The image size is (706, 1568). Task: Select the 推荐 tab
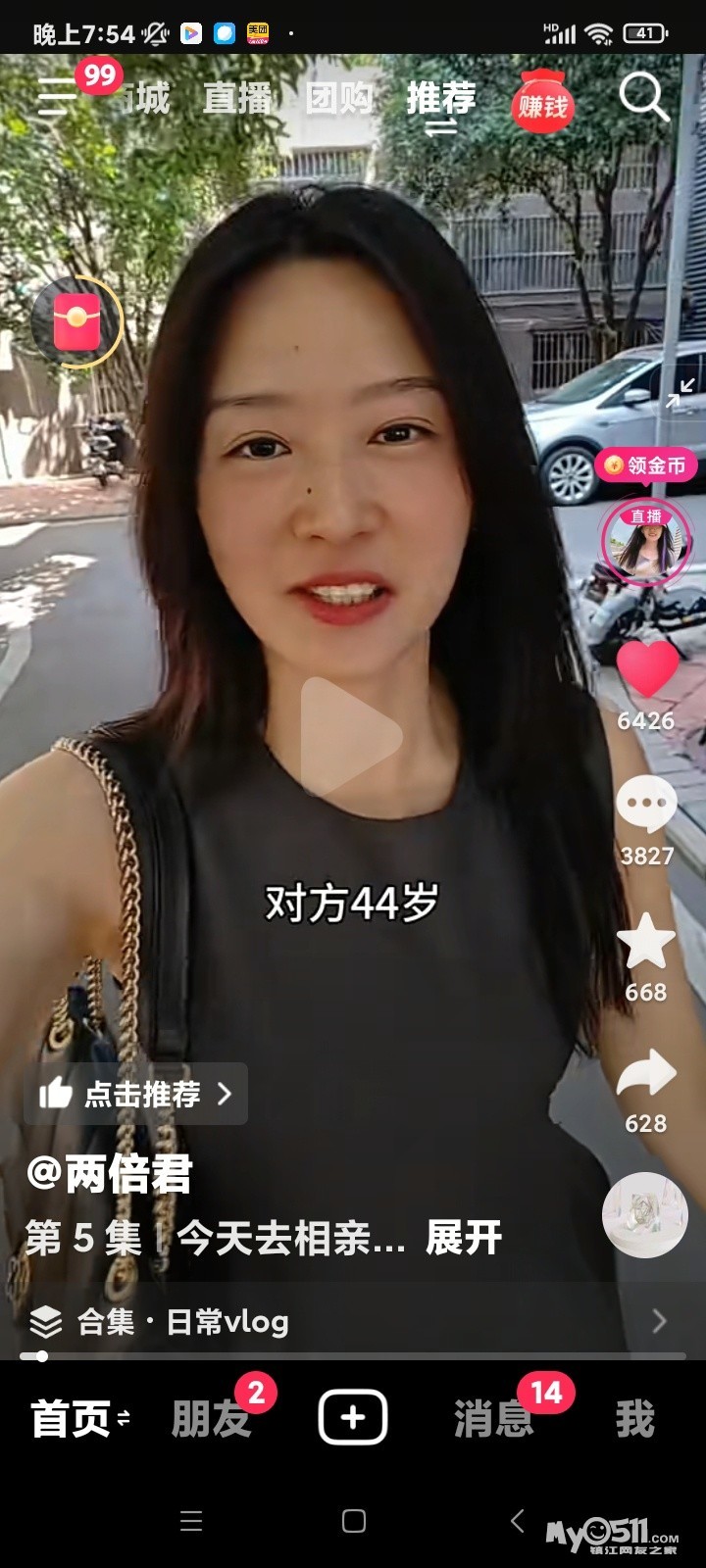(x=441, y=99)
